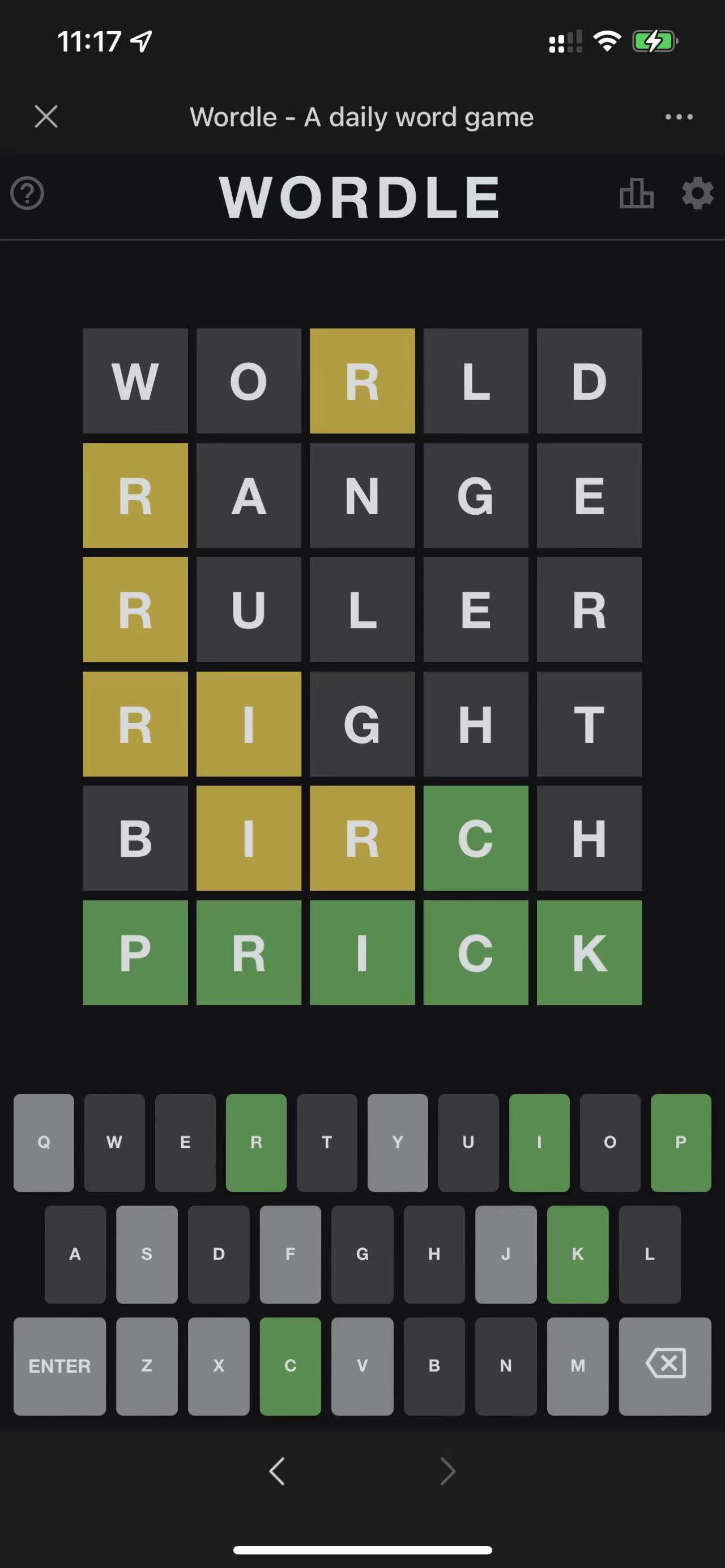725x1568 pixels.
Task: Select the F key
Action: point(291,1254)
